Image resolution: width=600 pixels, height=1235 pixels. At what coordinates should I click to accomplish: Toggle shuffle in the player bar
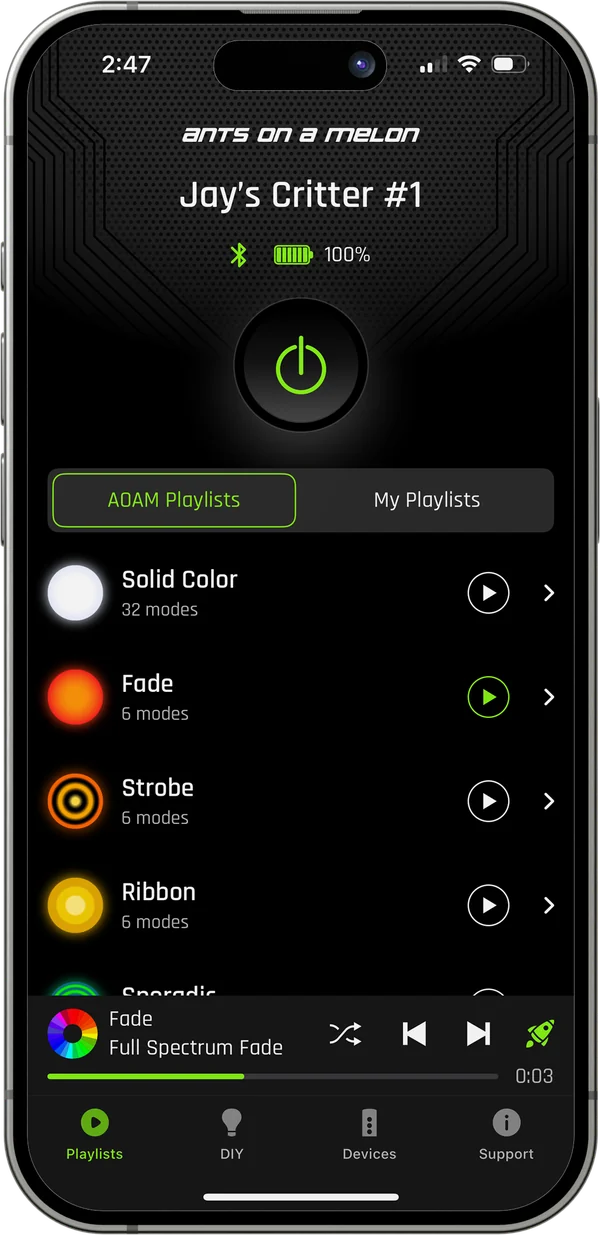coord(345,1034)
